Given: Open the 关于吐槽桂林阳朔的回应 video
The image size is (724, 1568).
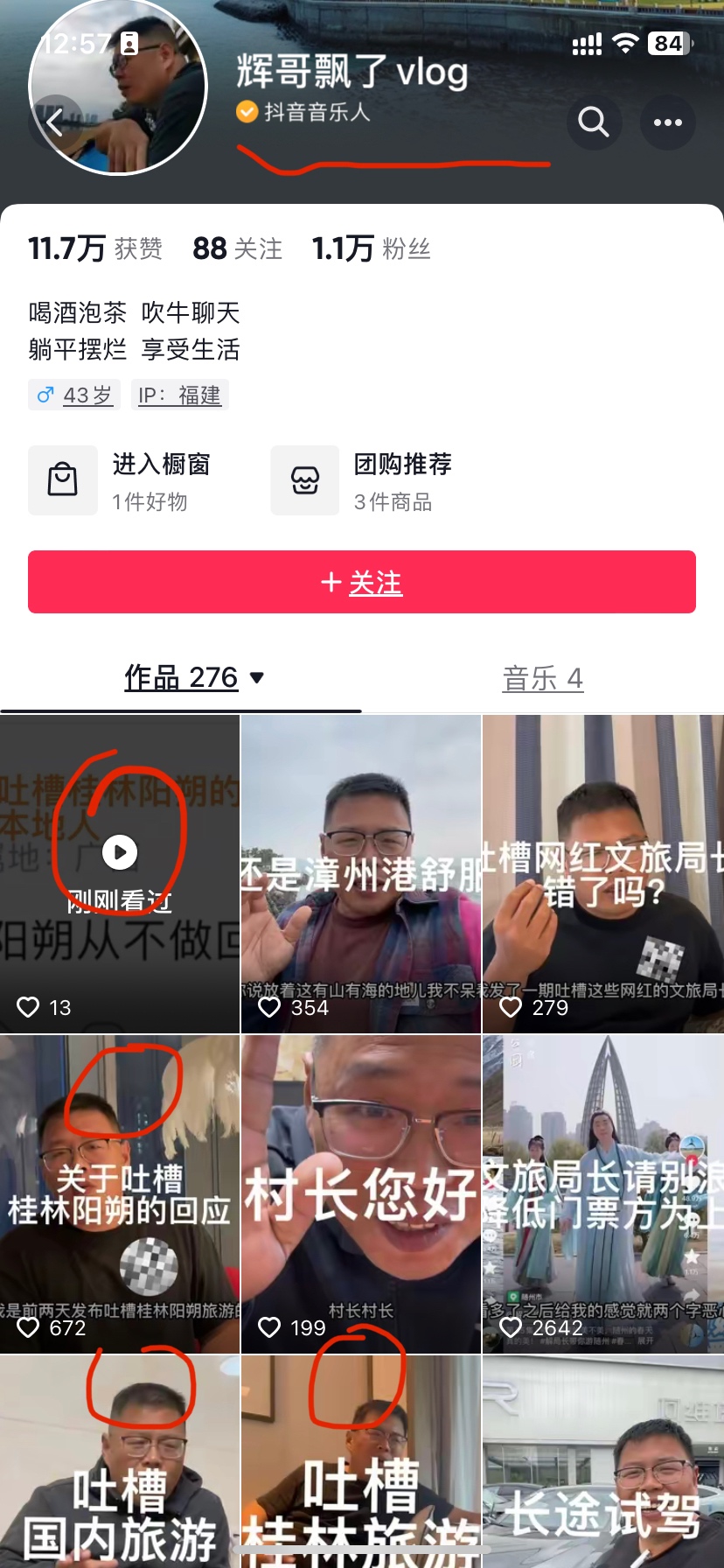Looking at the screenshot, I should pos(120,1194).
